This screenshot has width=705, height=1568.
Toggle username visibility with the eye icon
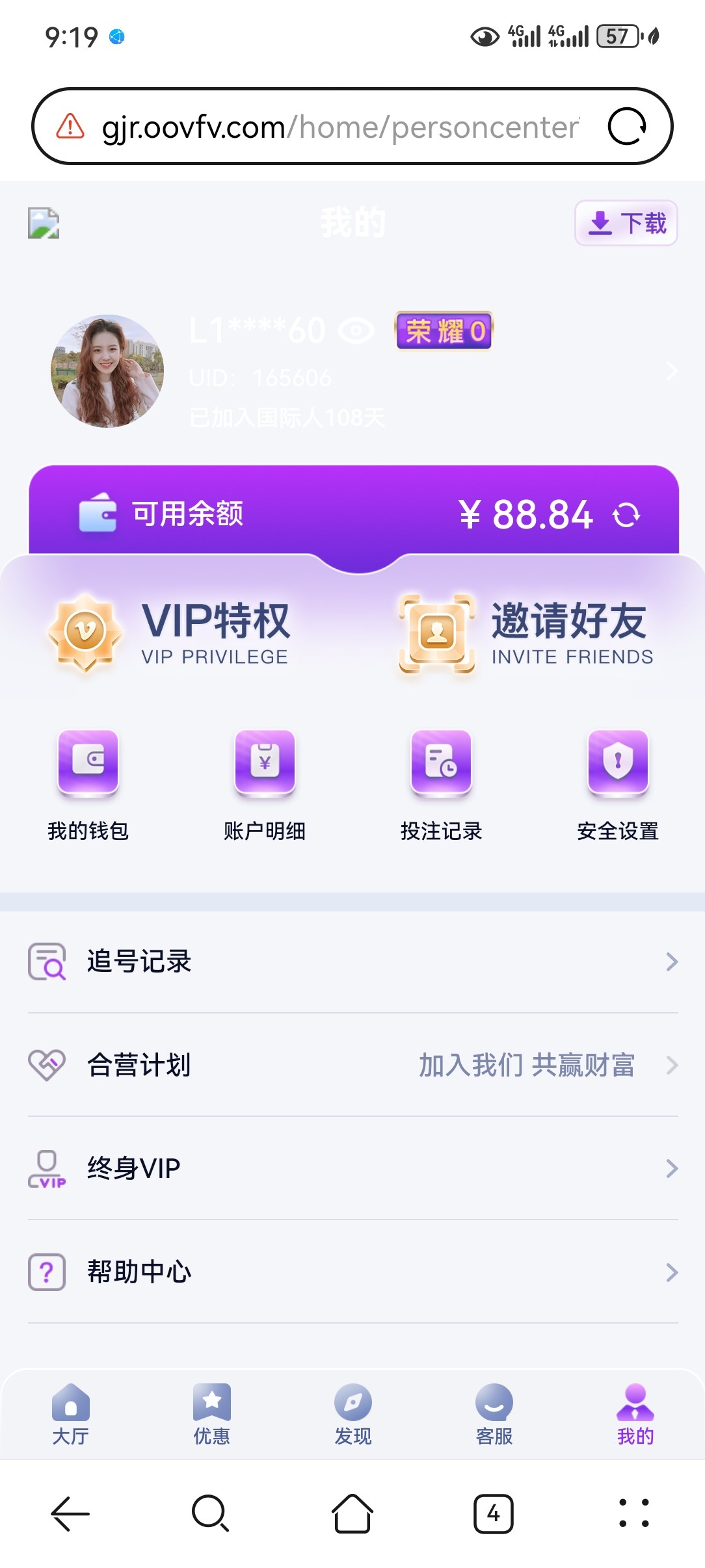[x=353, y=331]
